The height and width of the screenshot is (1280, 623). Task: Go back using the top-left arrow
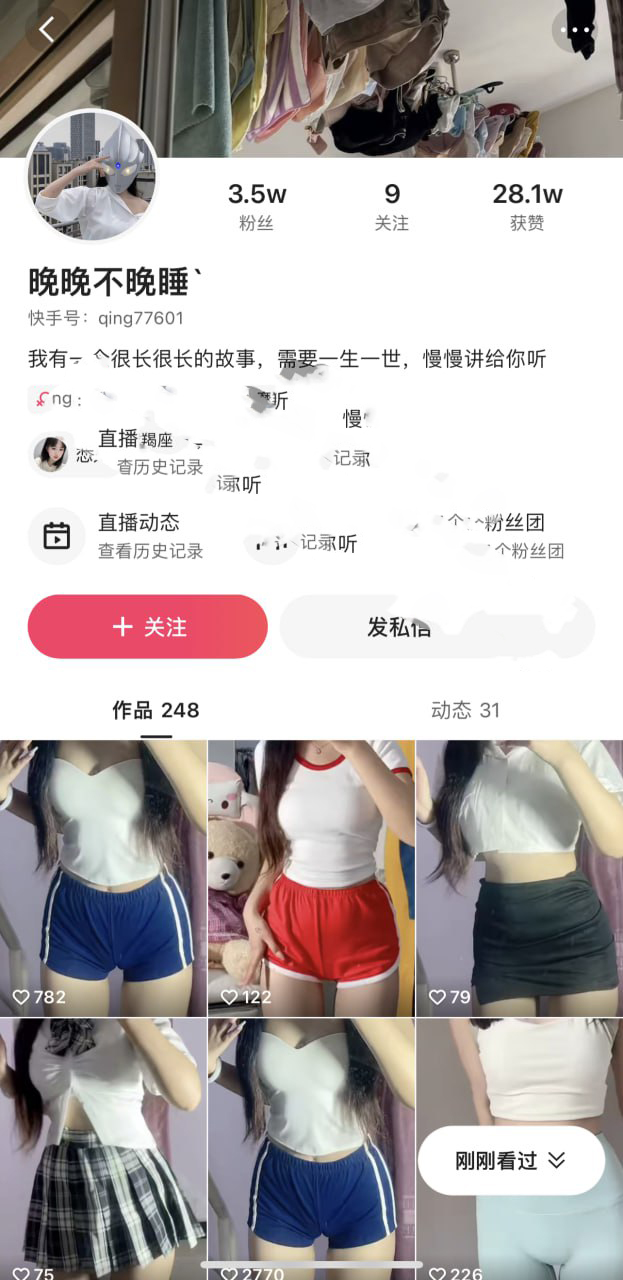click(46, 30)
